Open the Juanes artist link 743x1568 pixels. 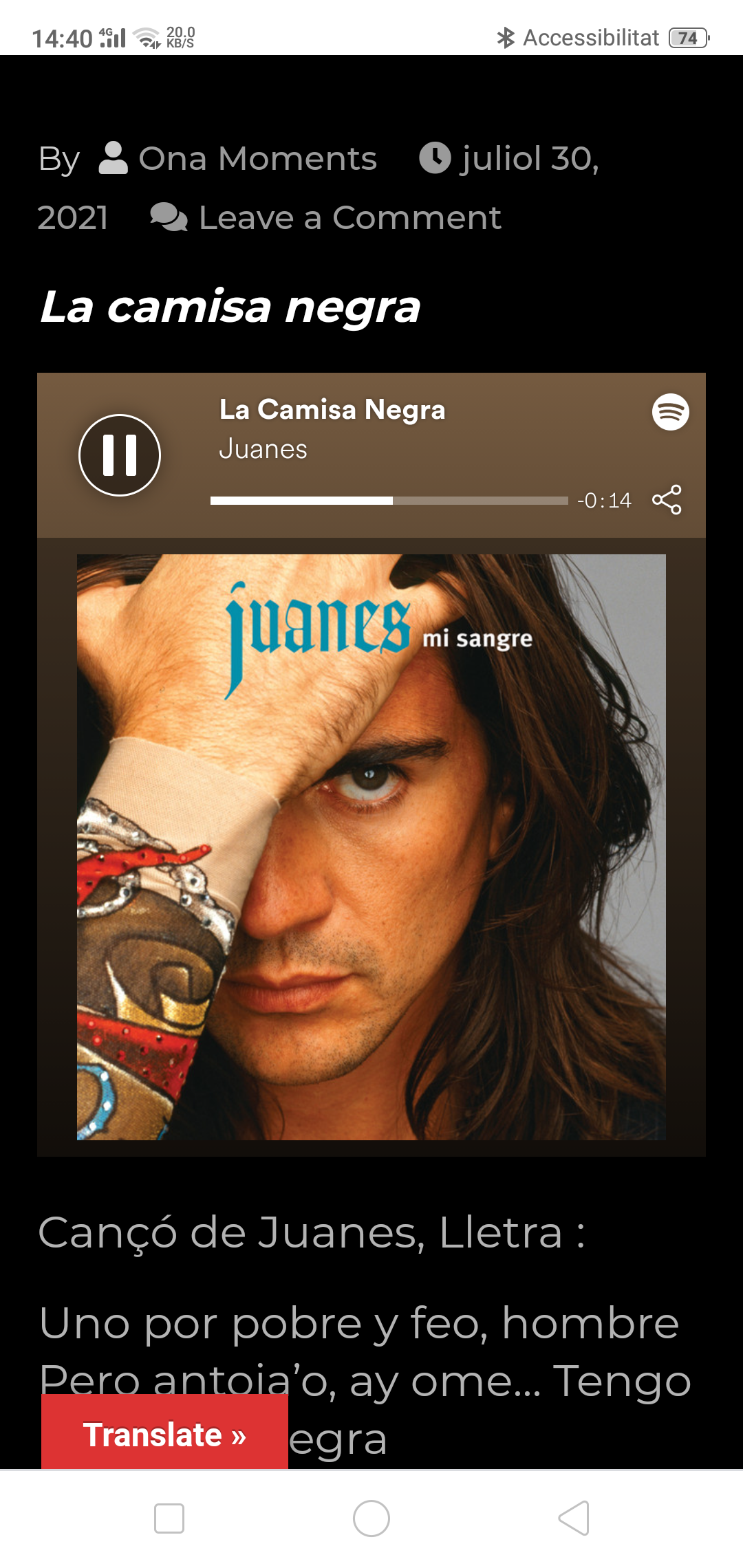coord(263,449)
